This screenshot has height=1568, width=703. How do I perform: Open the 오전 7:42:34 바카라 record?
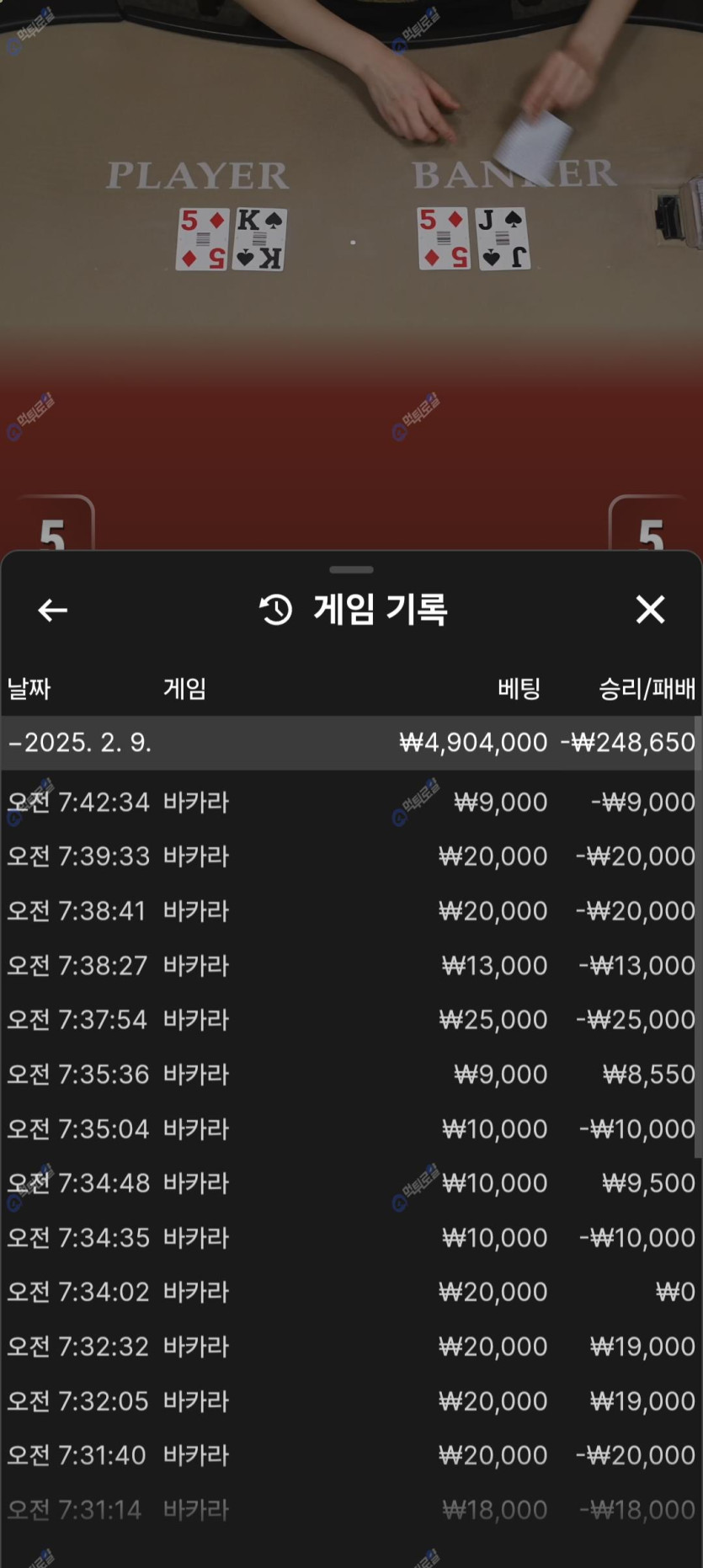350,802
